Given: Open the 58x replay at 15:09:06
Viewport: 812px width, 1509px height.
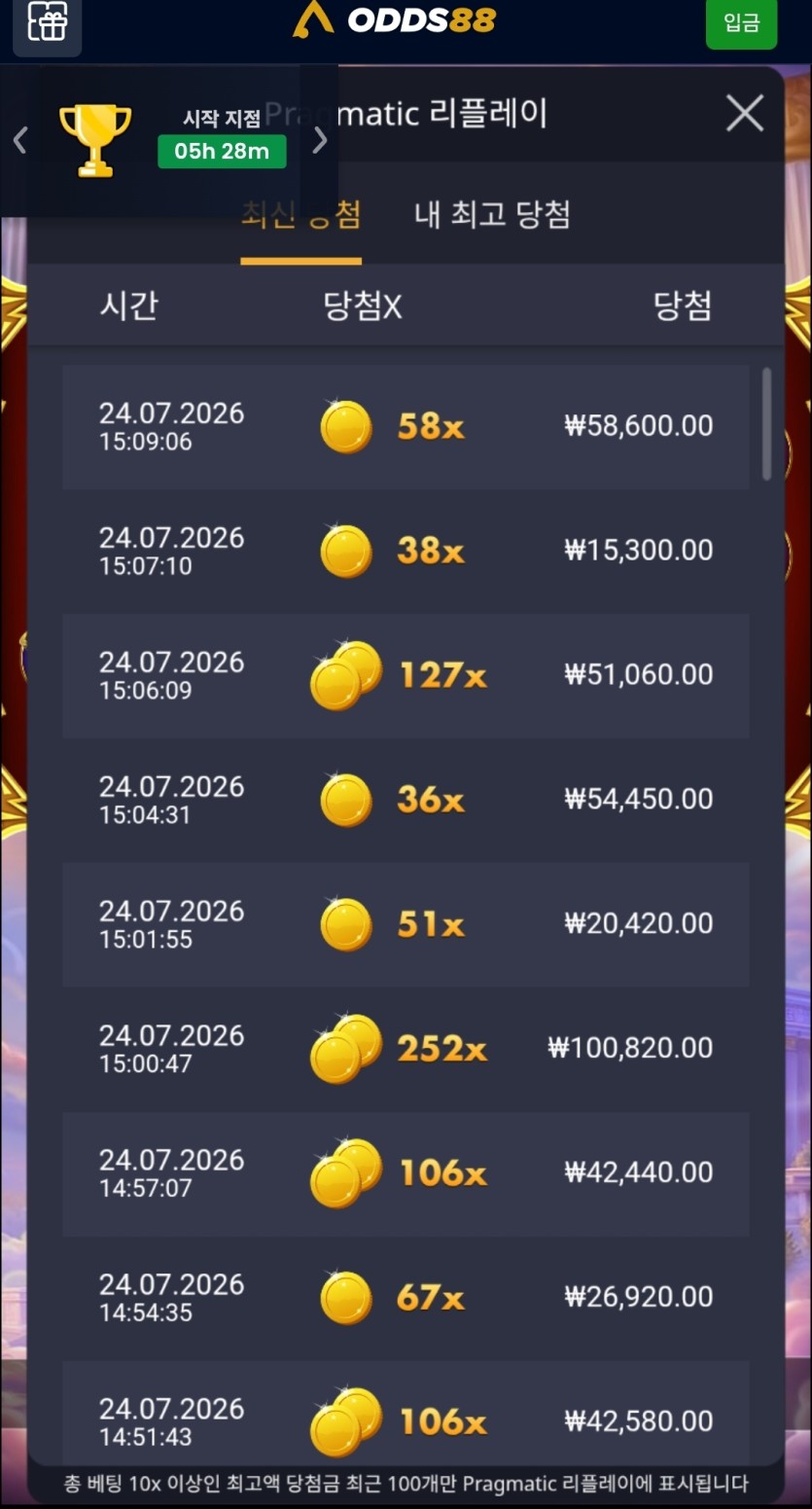Looking at the screenshot, I should 406,426.
